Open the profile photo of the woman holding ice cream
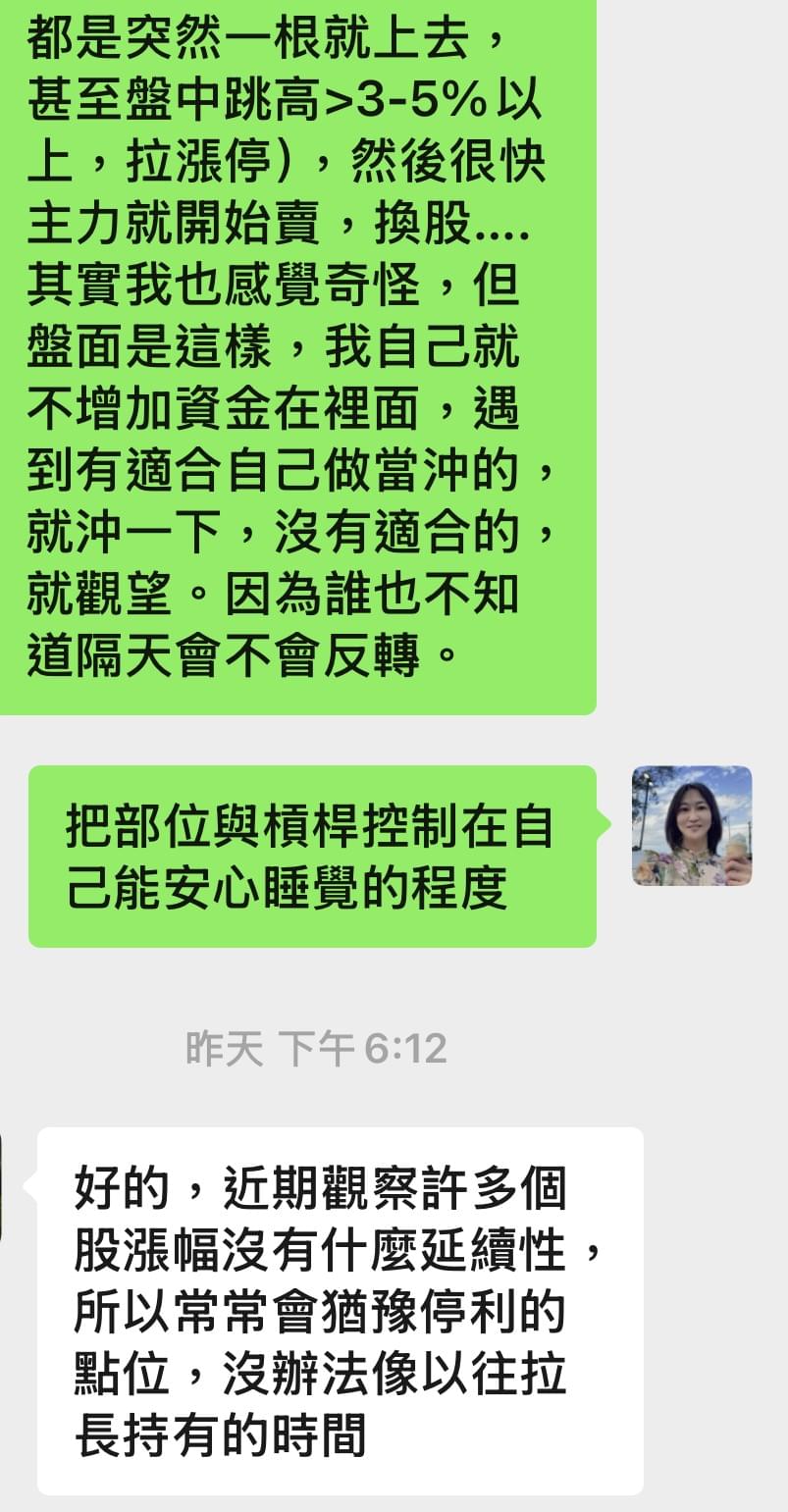 click(x=692, y=825)
